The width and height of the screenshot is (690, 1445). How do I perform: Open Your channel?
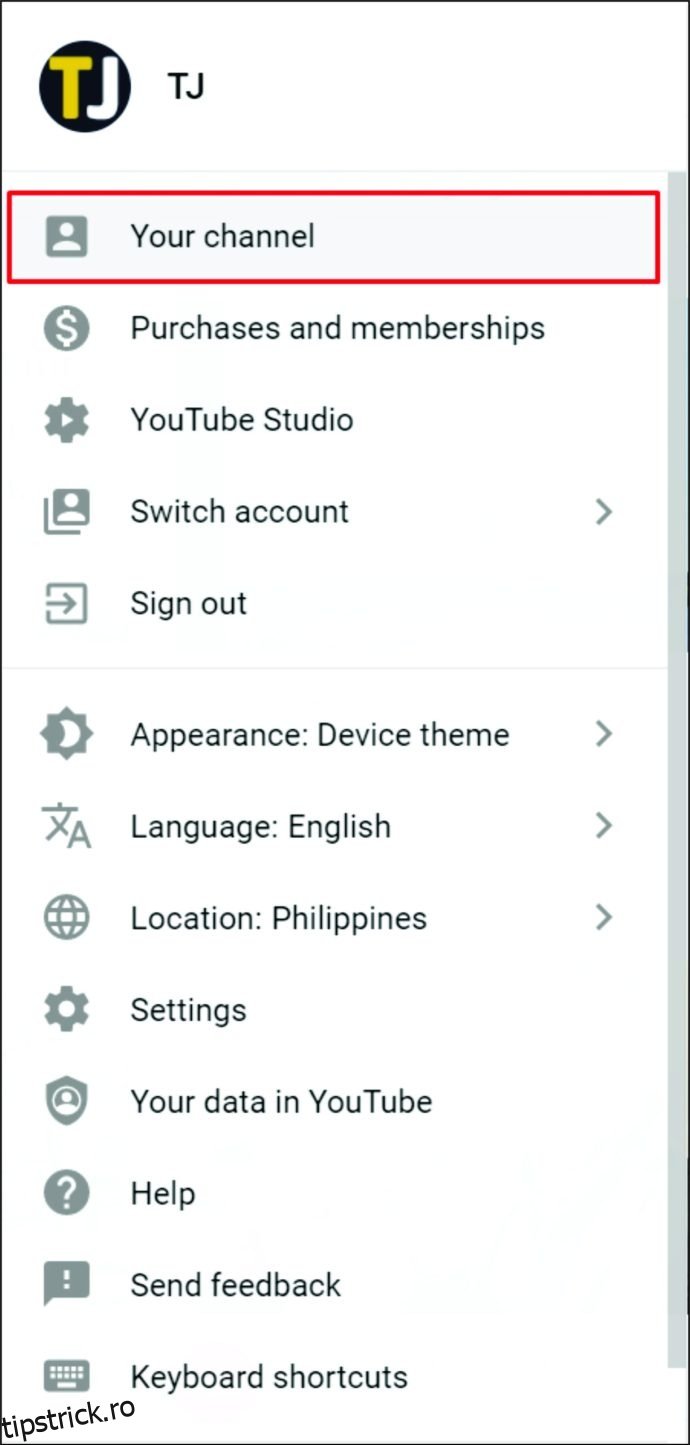click(333, 237)
